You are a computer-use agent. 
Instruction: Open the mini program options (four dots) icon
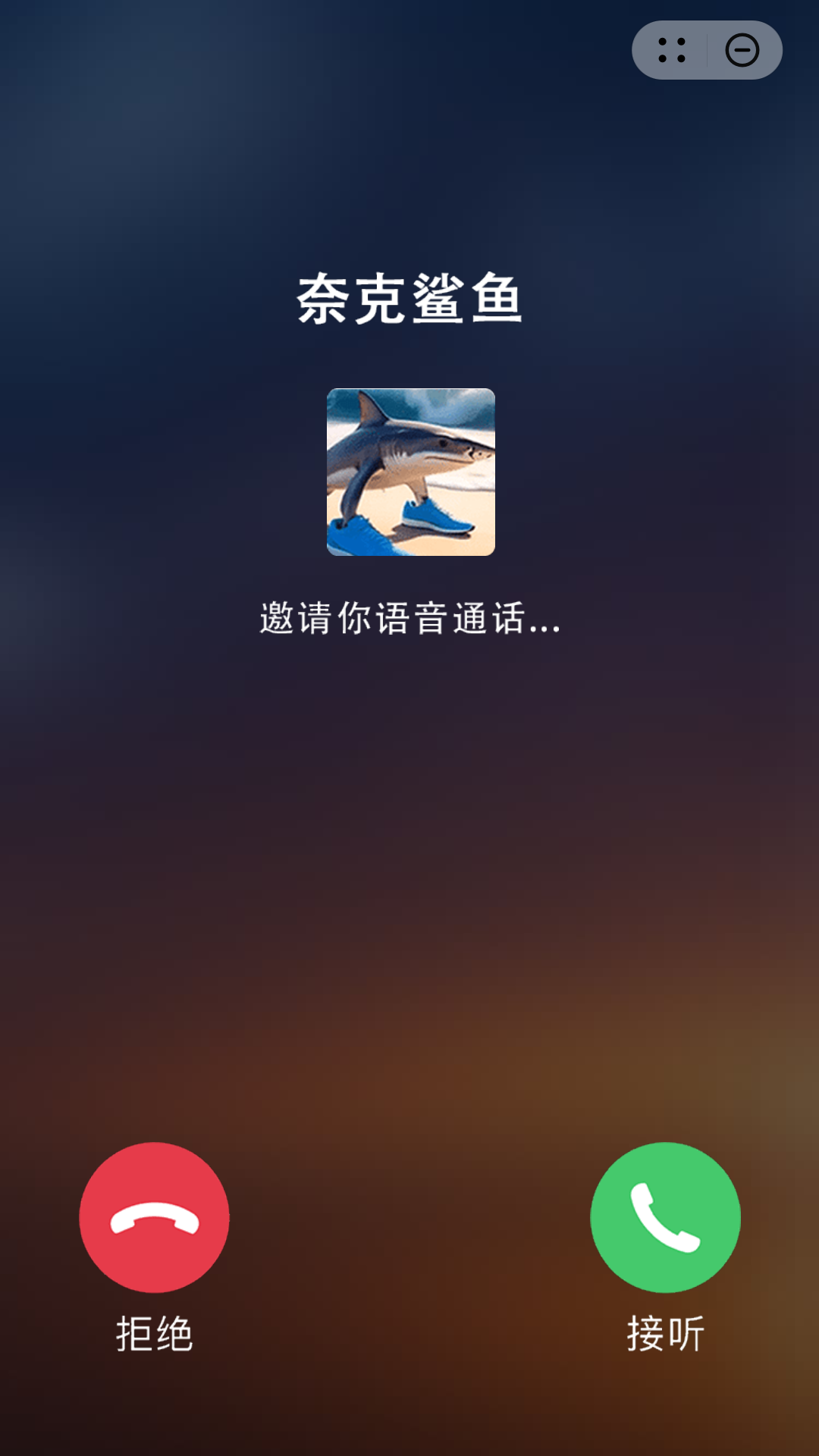(x=673, y=49)
